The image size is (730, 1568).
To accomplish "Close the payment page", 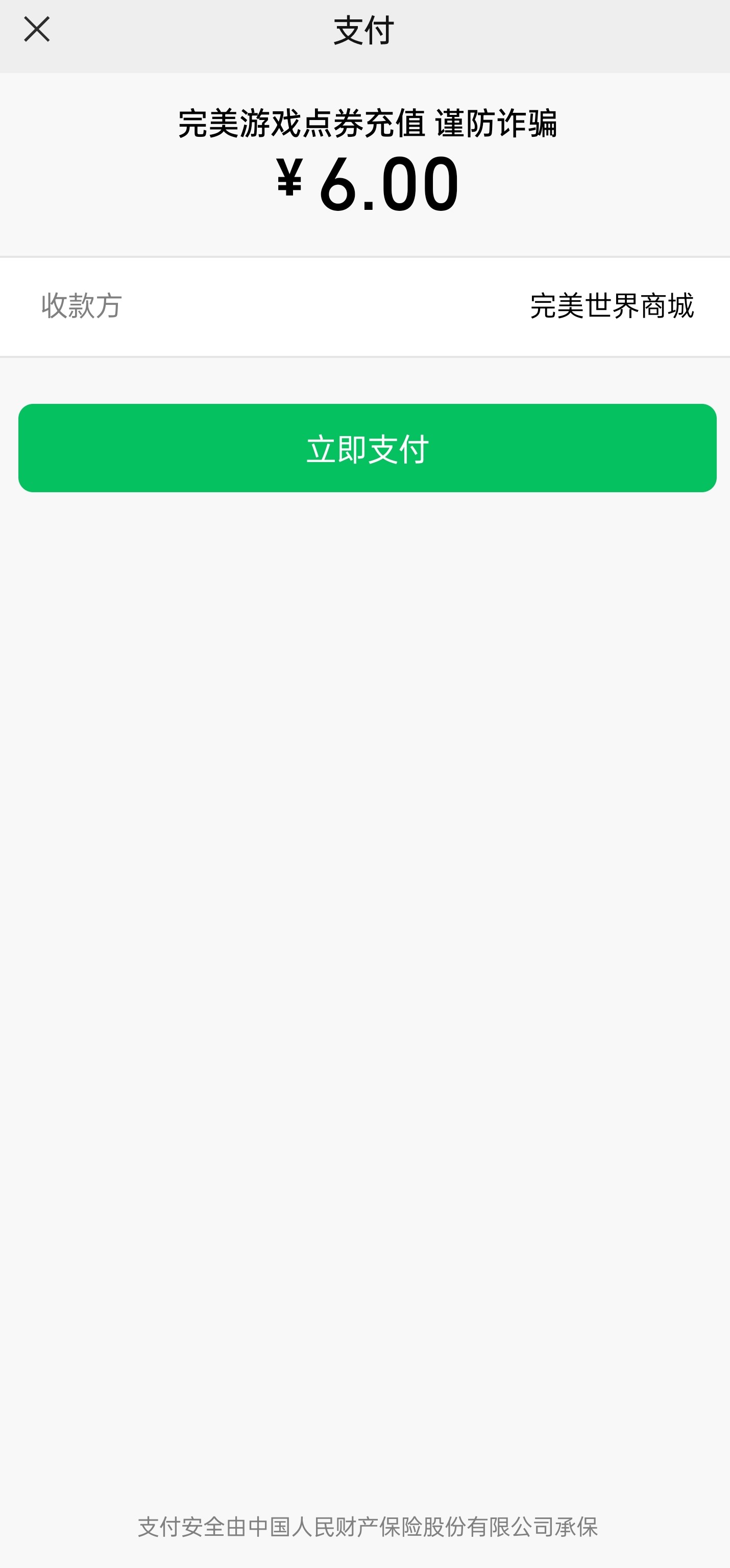I will click(37, 30).
